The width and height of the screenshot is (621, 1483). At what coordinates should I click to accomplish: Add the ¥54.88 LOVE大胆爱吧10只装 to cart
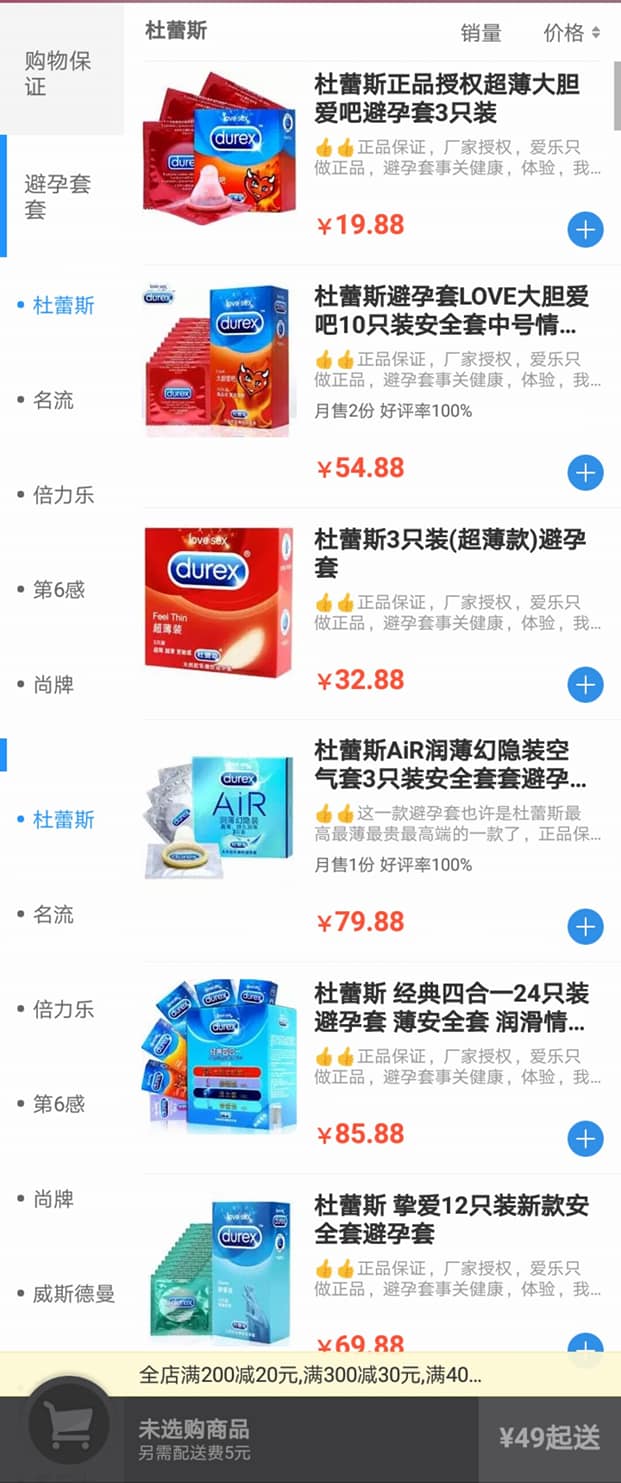(x=585, y=472)
